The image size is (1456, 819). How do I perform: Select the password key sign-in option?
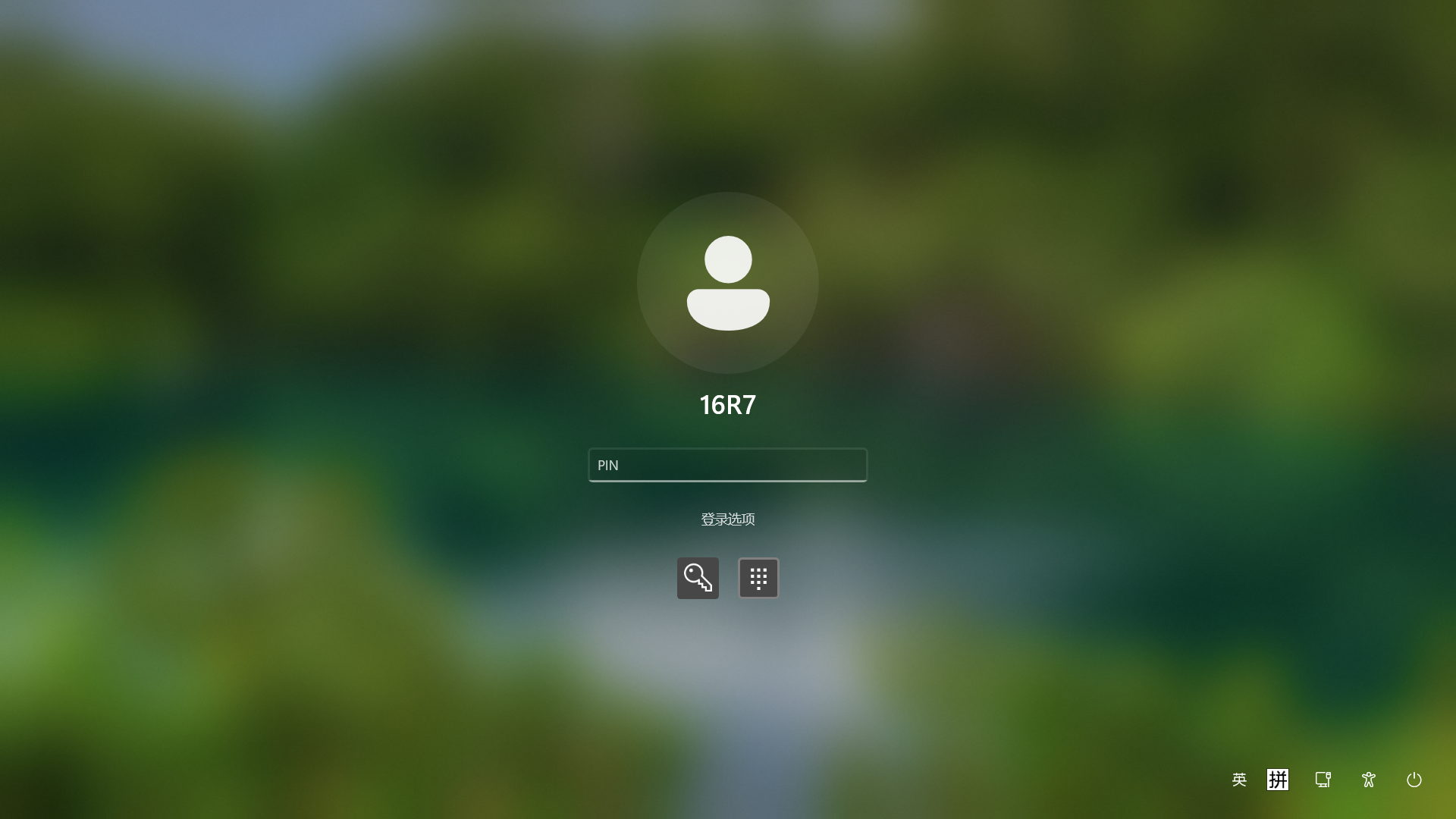(x=698, y=578)
